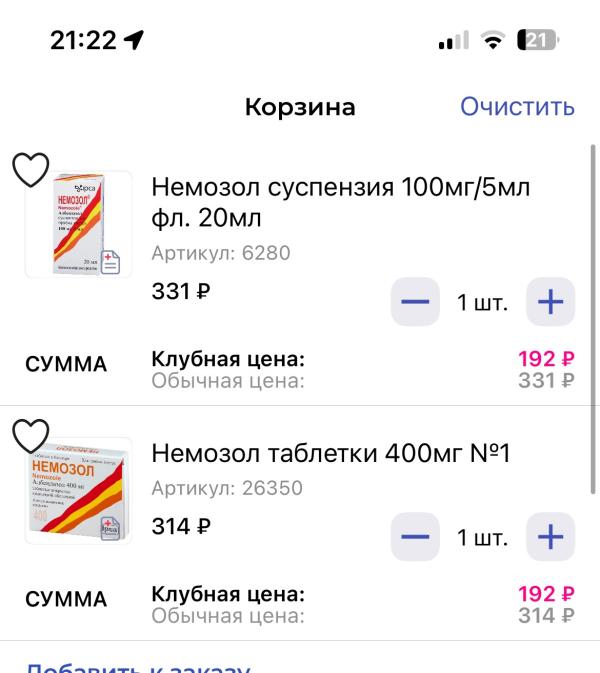Favorite Немозол таблетки with the heart

(x=30, y=437)
